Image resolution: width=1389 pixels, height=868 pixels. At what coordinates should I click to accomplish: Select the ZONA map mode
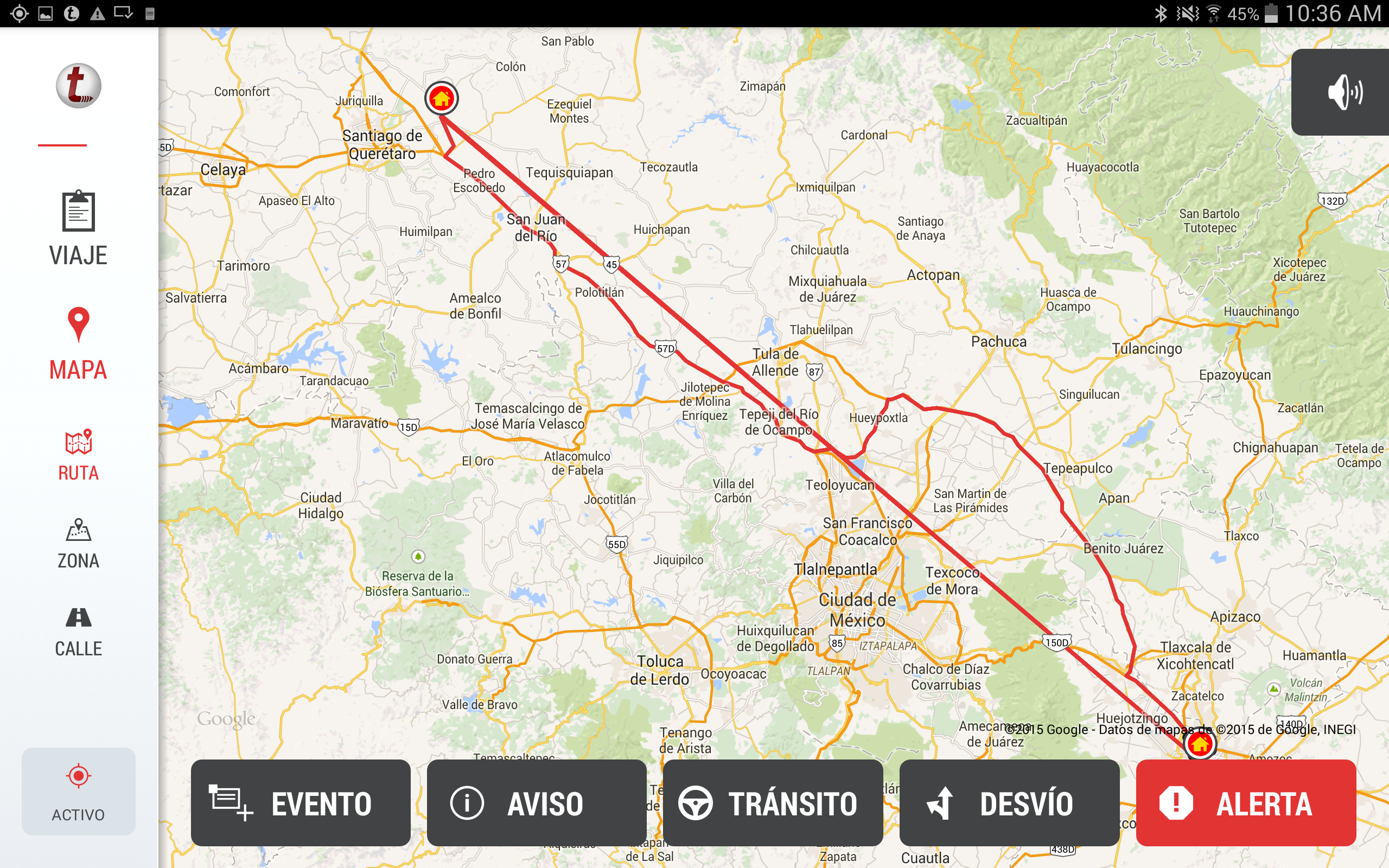pos(78,543)
